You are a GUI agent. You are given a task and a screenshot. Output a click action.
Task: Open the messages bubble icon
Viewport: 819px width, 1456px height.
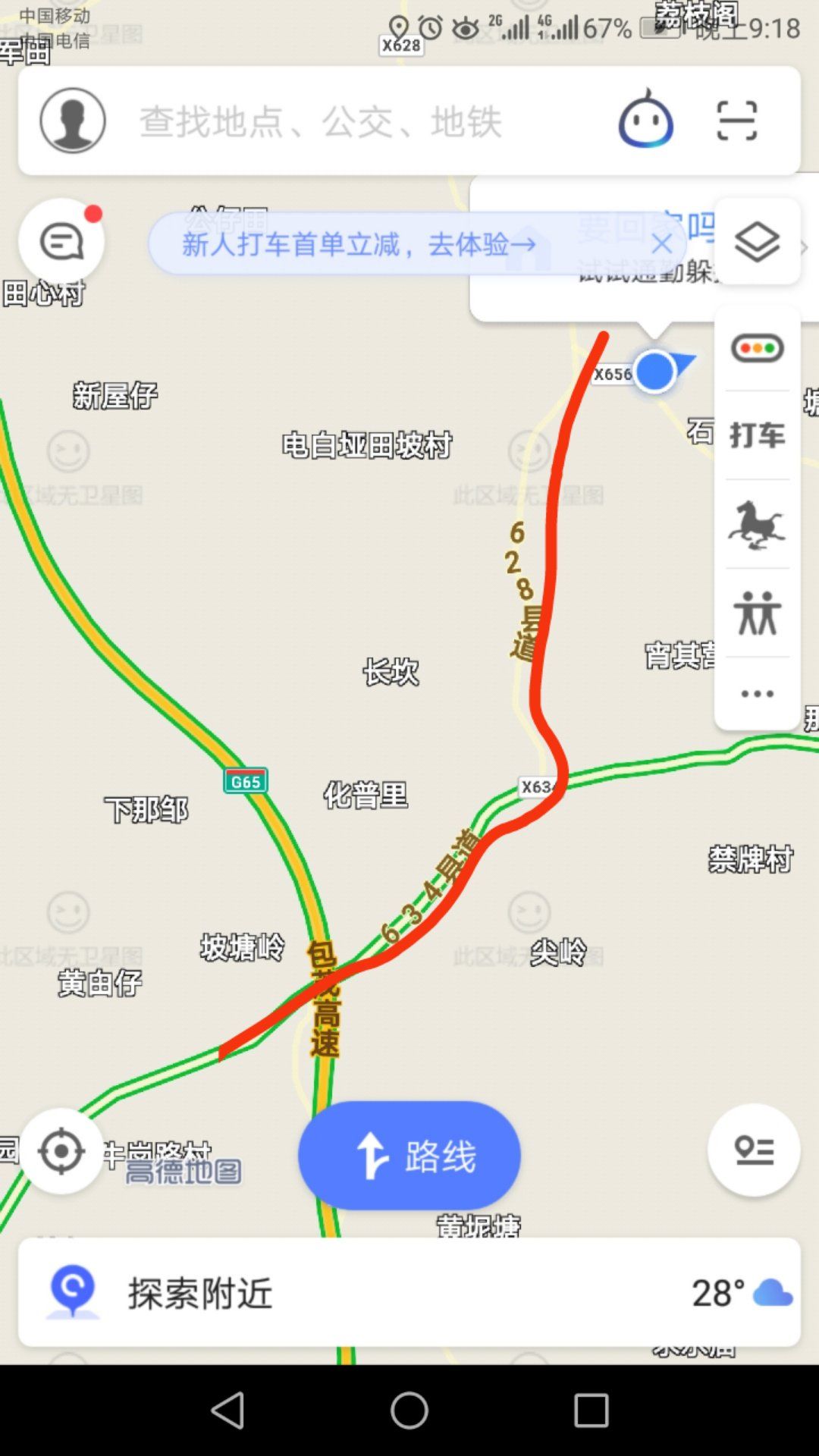(x=61, y=242)
